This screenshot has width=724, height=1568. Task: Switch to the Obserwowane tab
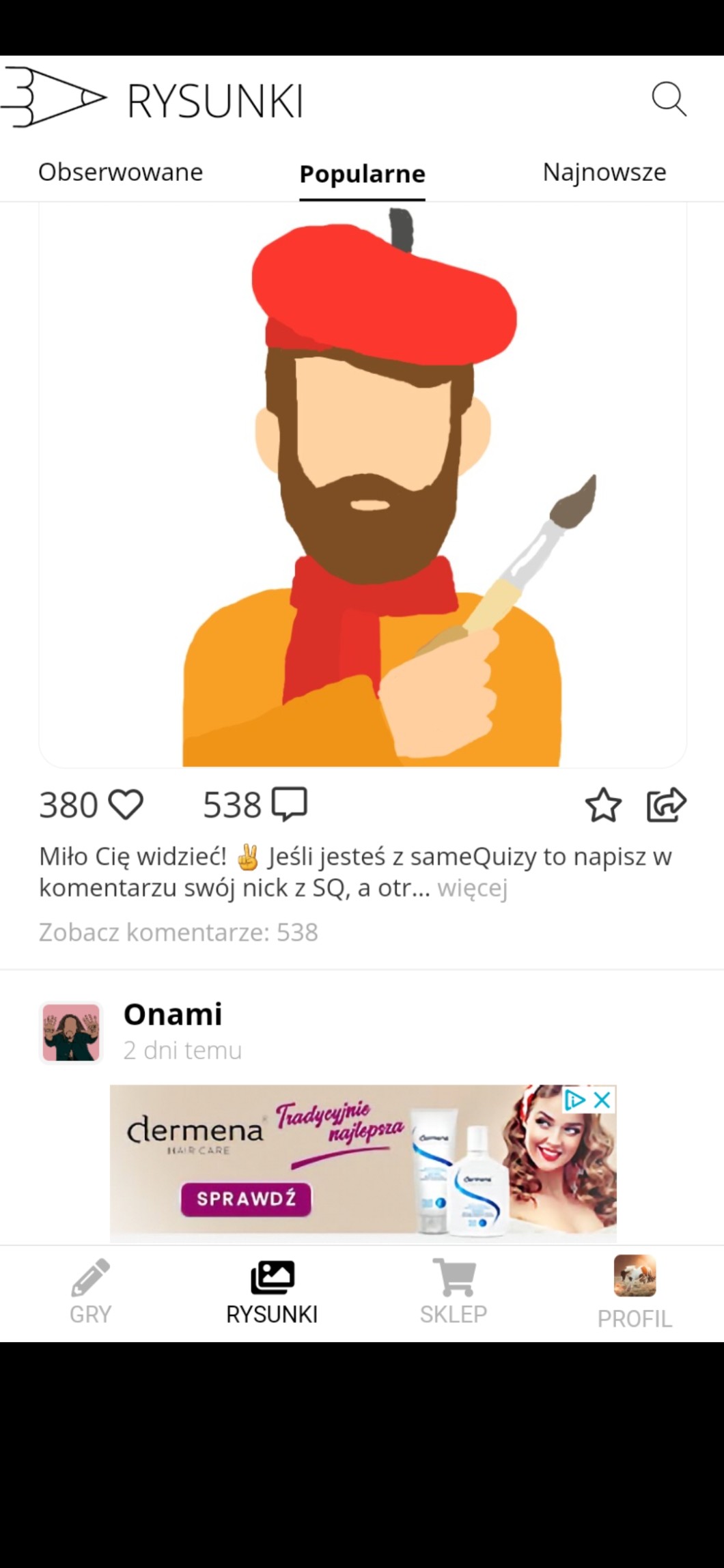click(x=120, y=172)
